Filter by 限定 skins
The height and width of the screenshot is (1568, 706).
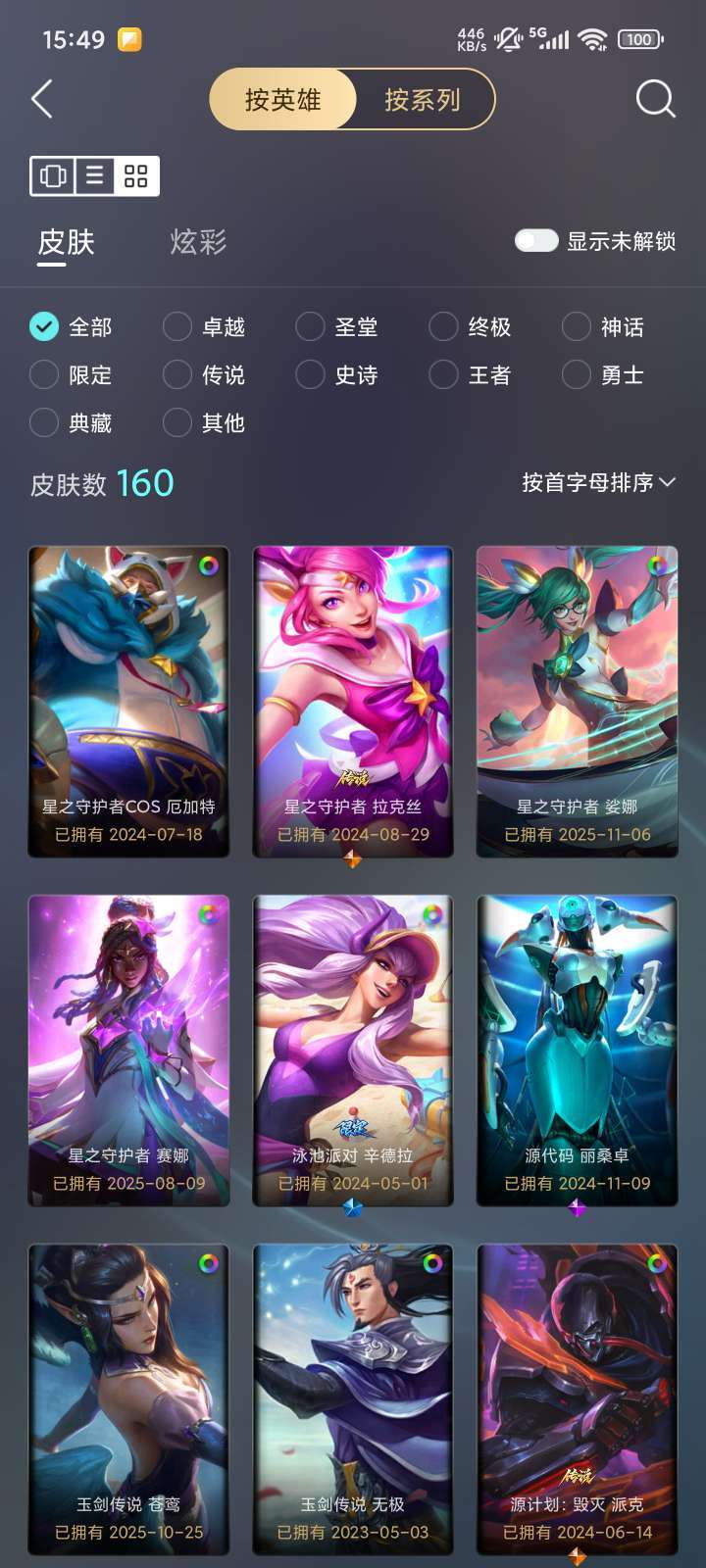(71, 374)
